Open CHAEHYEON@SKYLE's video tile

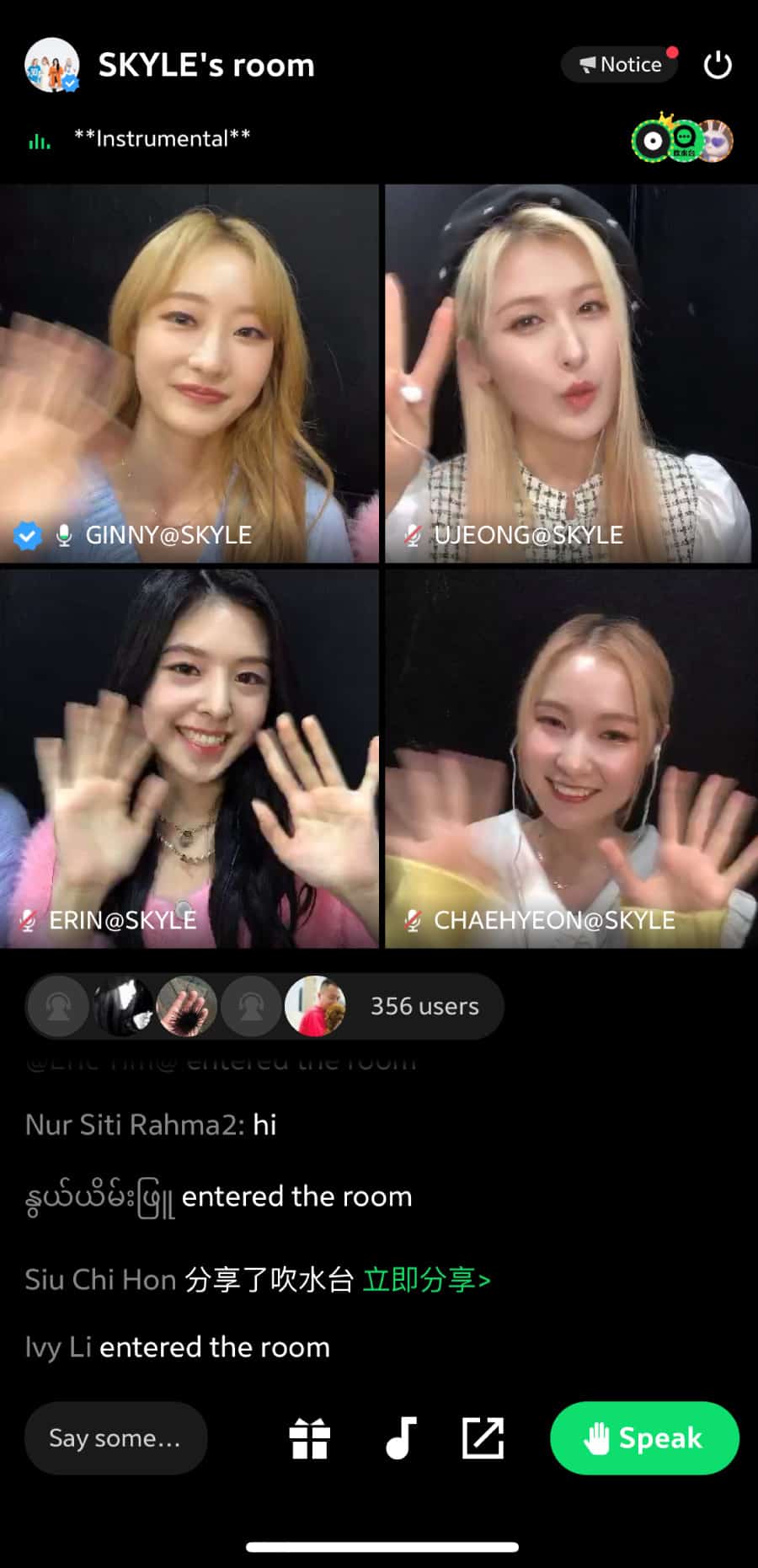tap(570, 758)
